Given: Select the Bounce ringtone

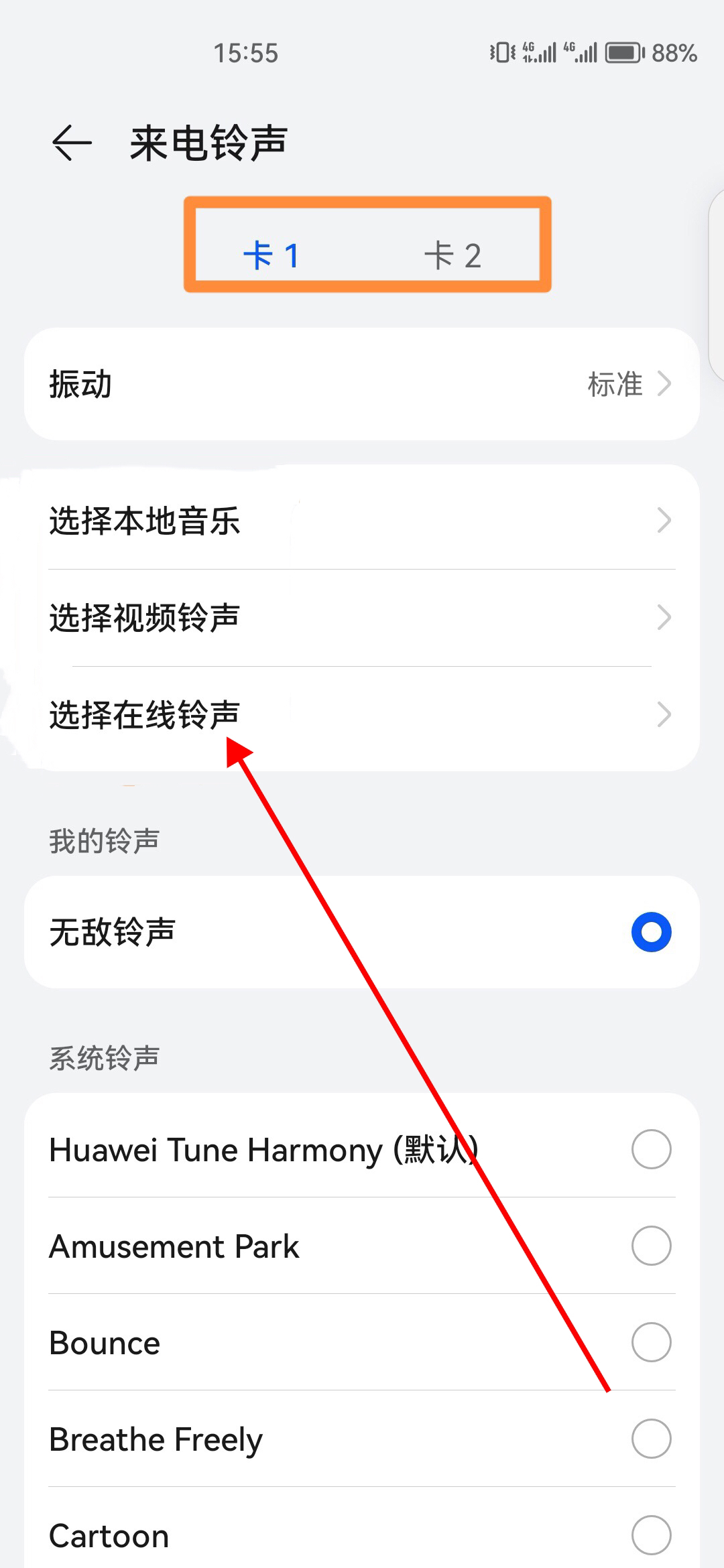Looking at the screenshot, I should pos(651,1342).
